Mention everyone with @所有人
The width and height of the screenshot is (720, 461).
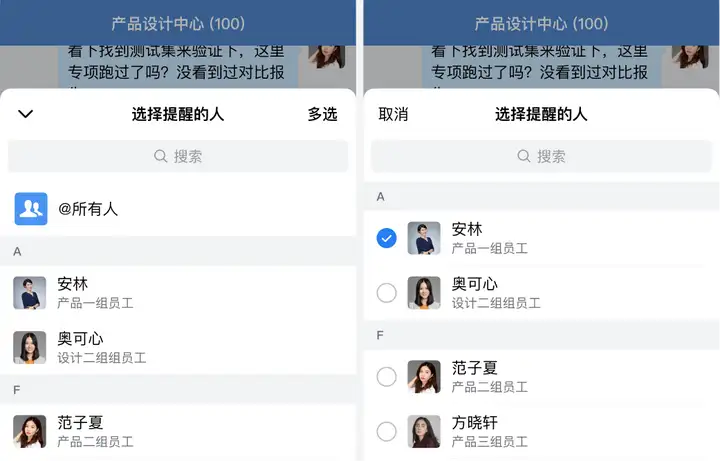87,209
